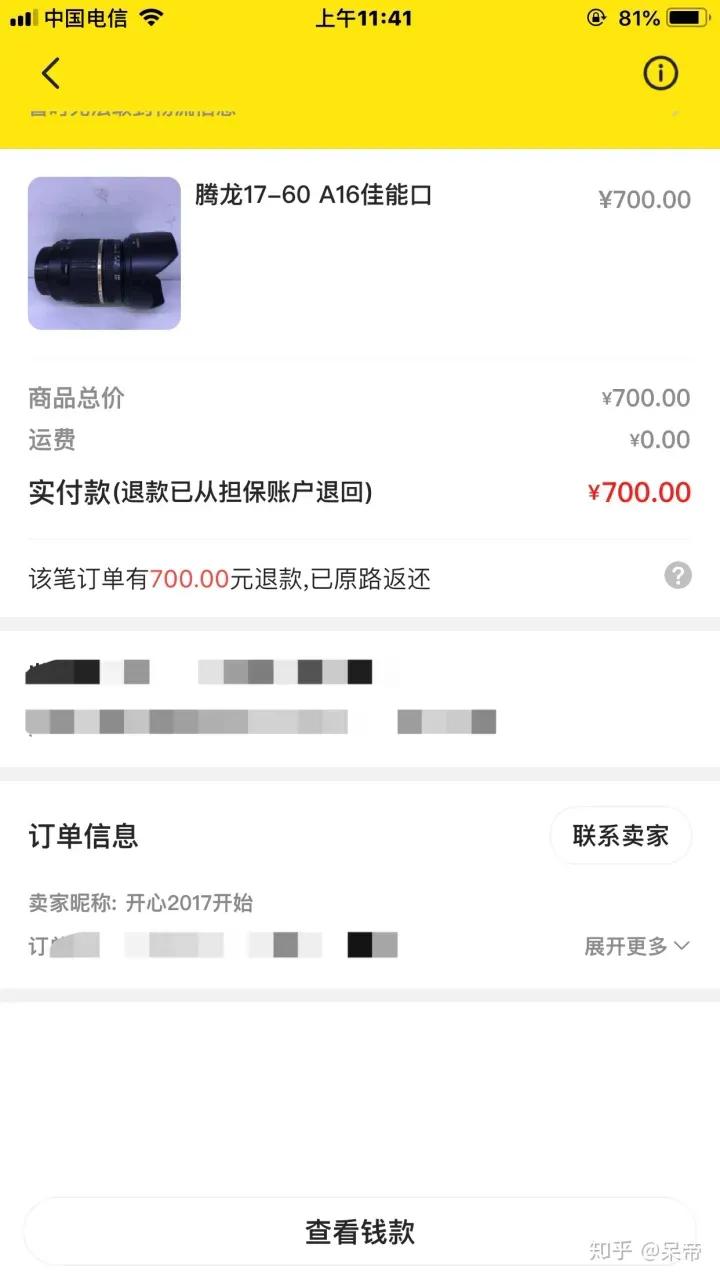720x1280 pixels.
Task: Tap 查看钱款 at the bottom
Action: tap(360, 1230)
